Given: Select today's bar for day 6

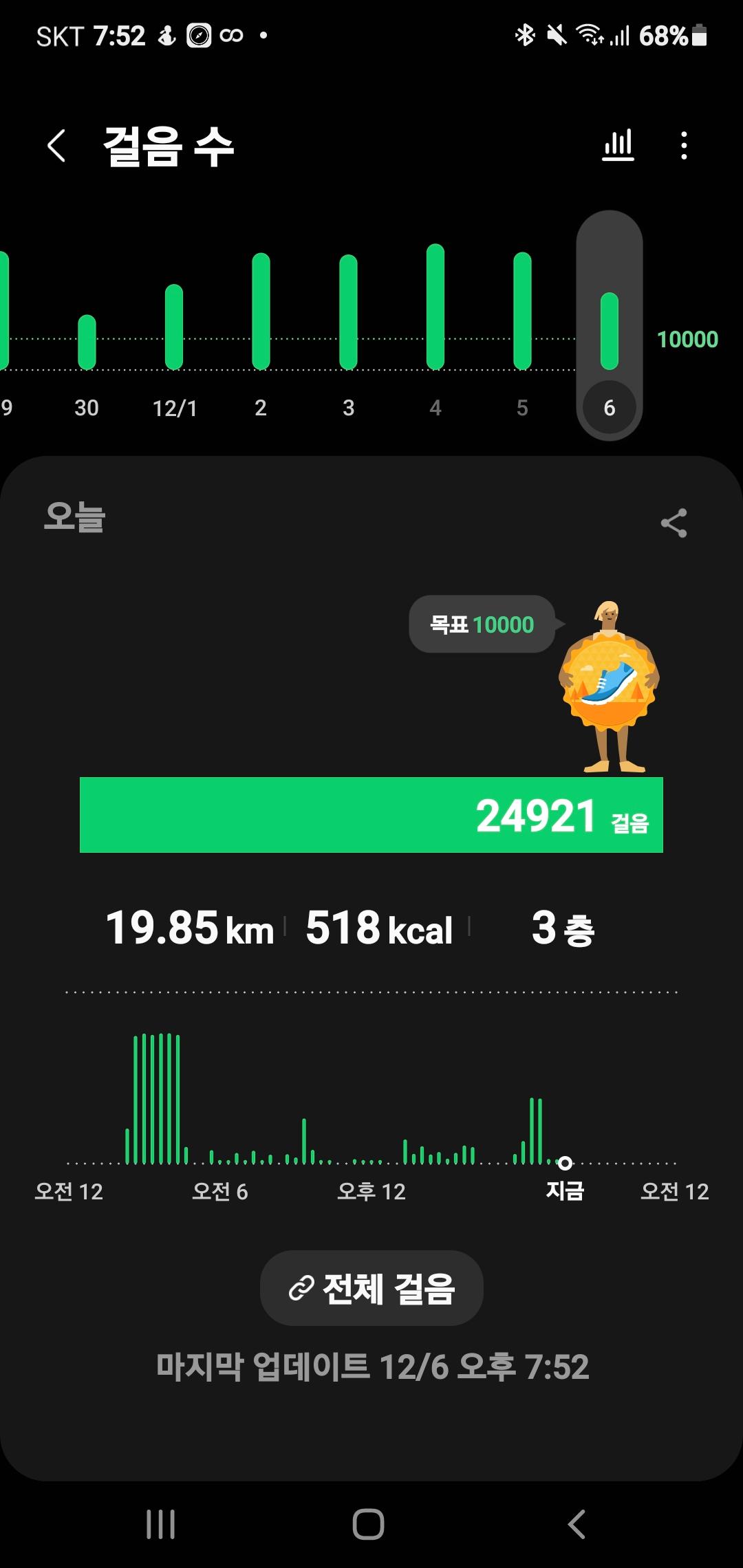Looking at the screenshot, I should point(610,331).
